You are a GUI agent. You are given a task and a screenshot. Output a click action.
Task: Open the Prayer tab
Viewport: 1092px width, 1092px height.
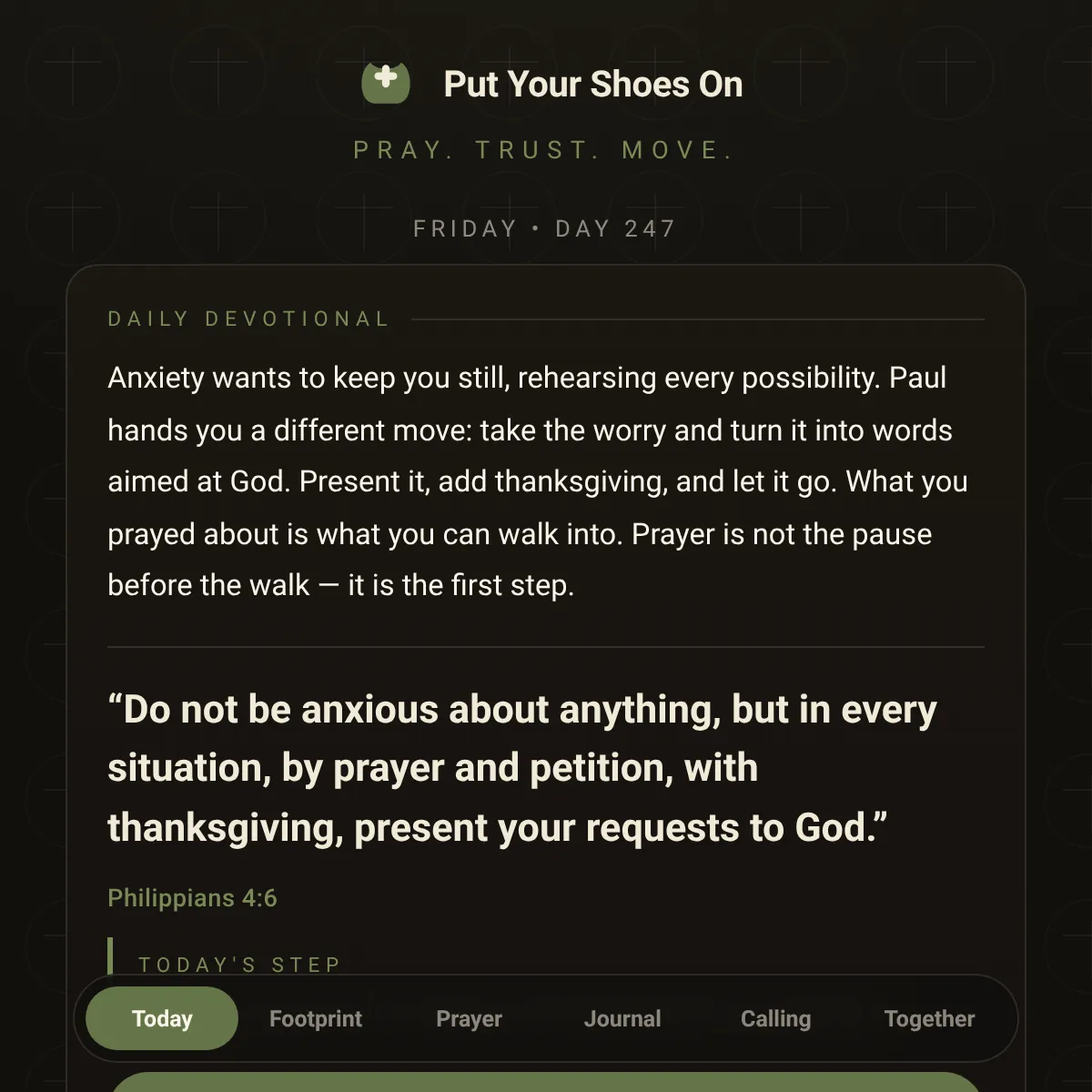[469, 1018]
